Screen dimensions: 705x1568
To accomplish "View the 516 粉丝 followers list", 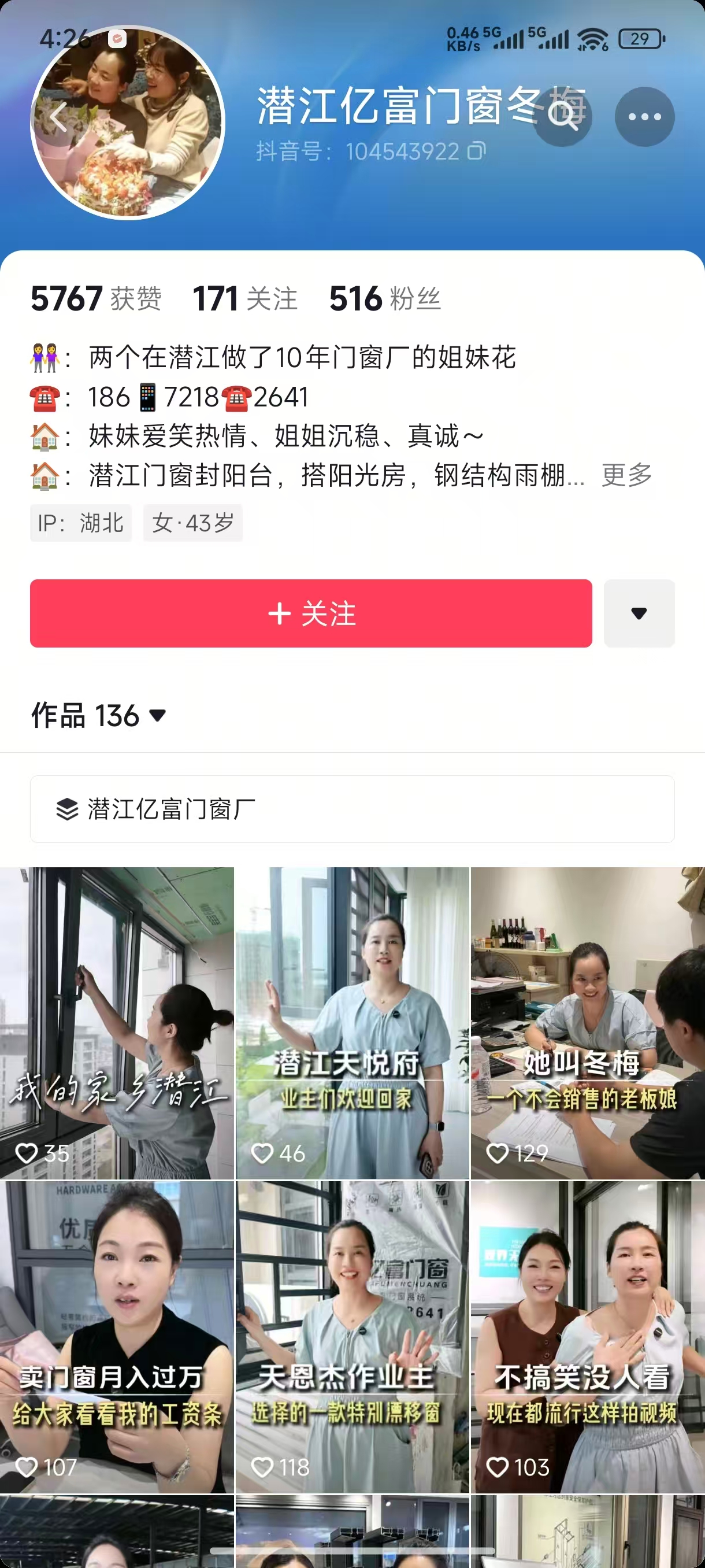I will (384, 299).
